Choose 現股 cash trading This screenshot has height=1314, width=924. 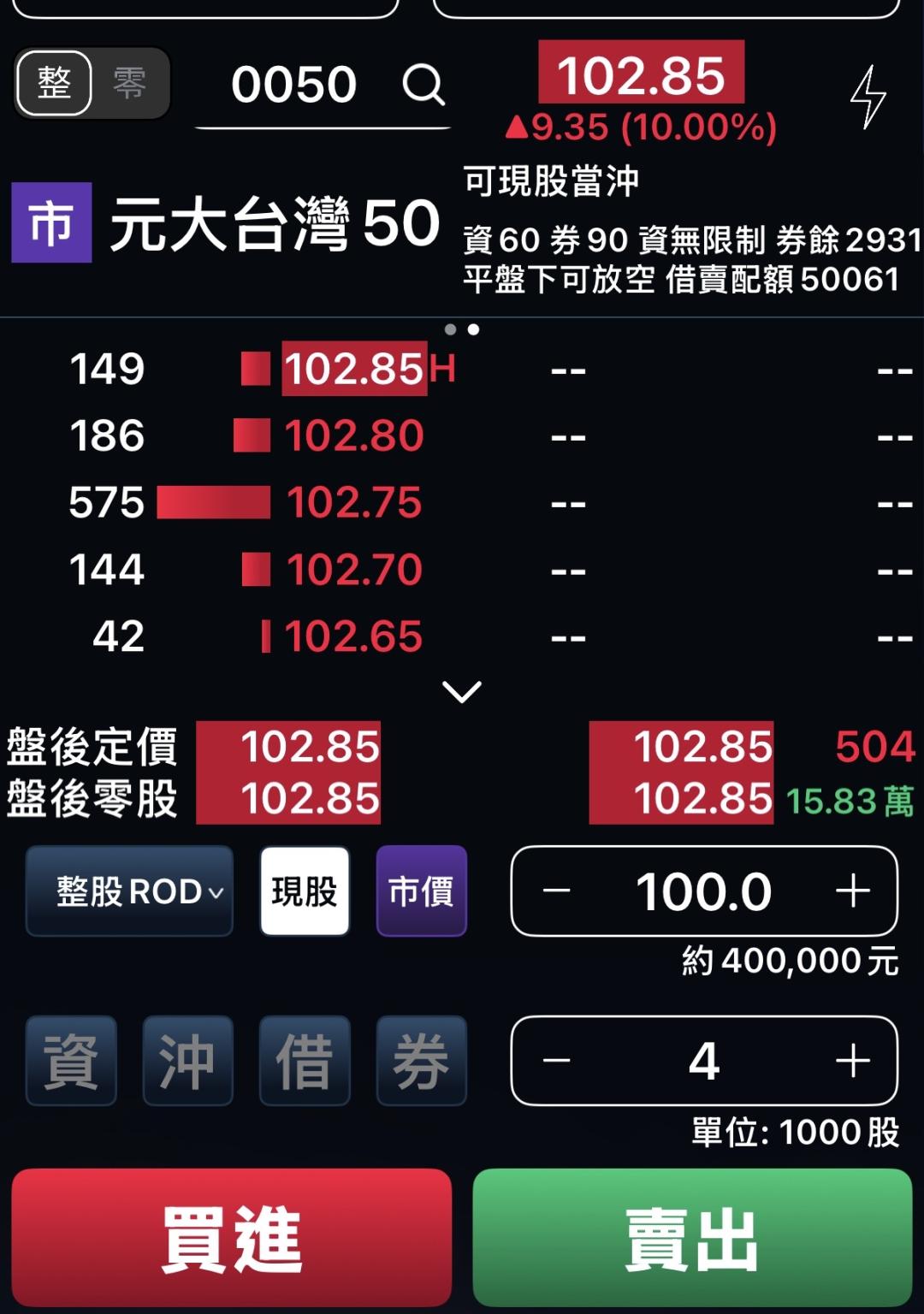pyautogui.click(x=305, y=891)
